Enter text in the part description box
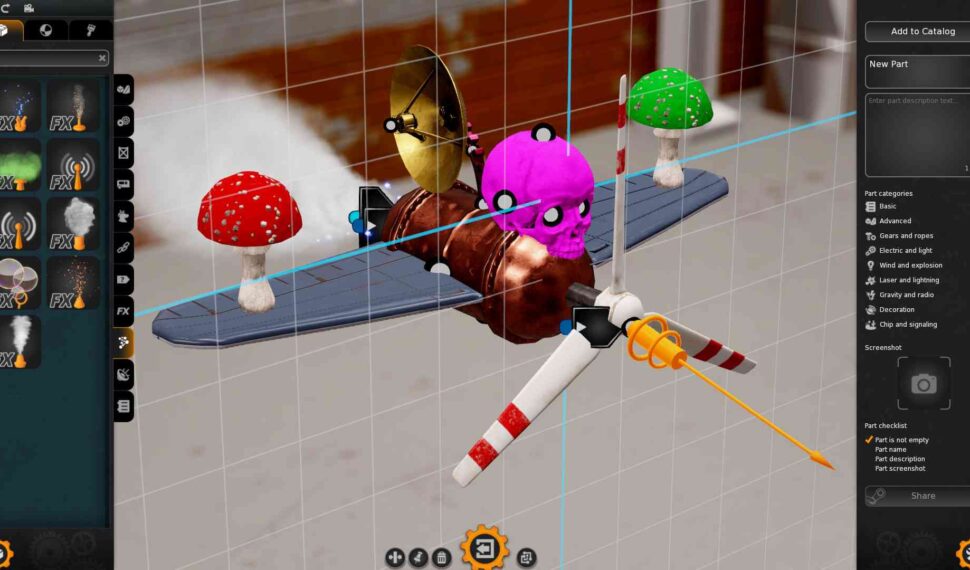The image size is (970, 570). [918, 134]
